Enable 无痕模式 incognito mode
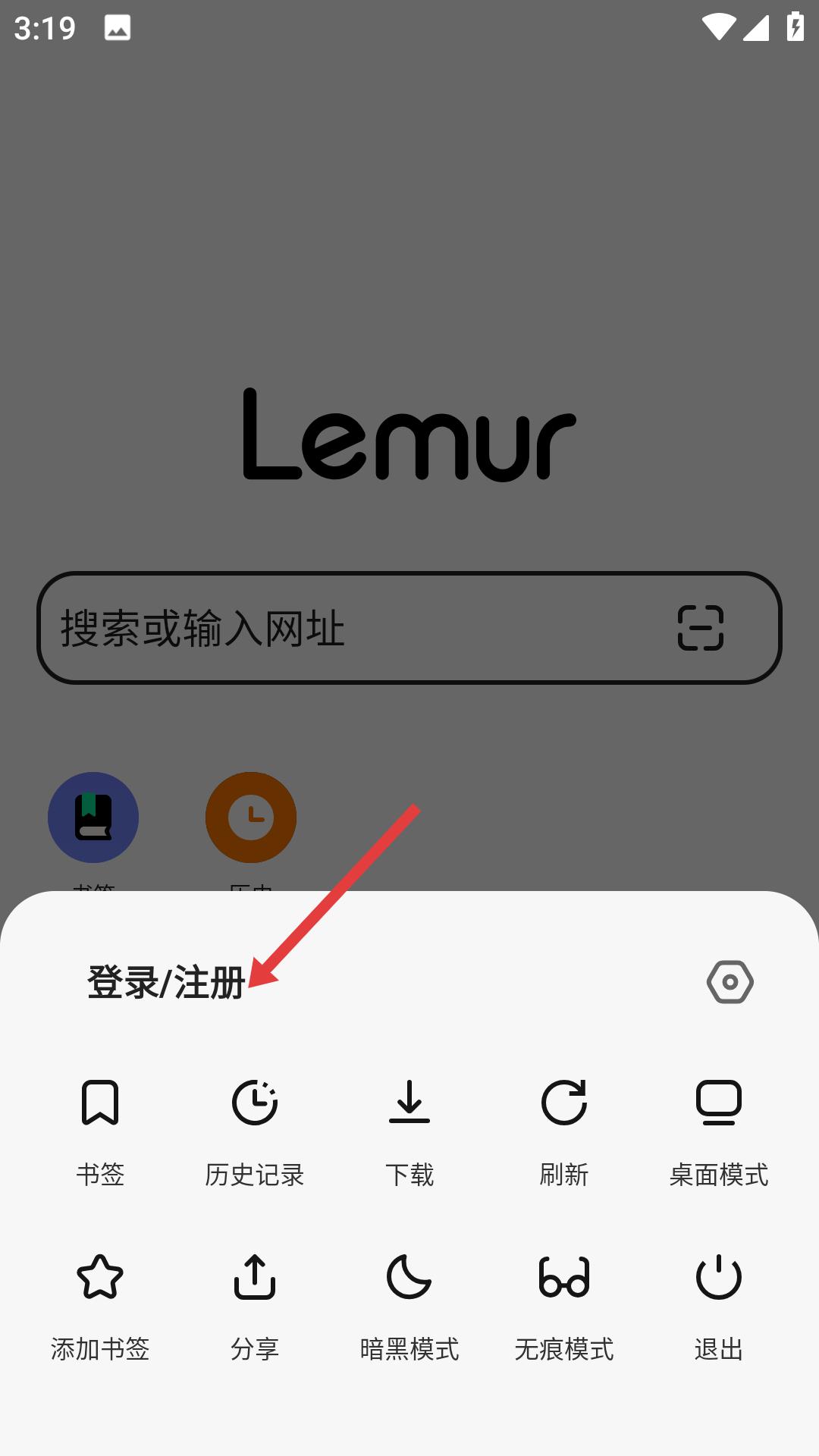Image resolution: width=819 pixels, height=1456 pixels. coord(563,1301)
